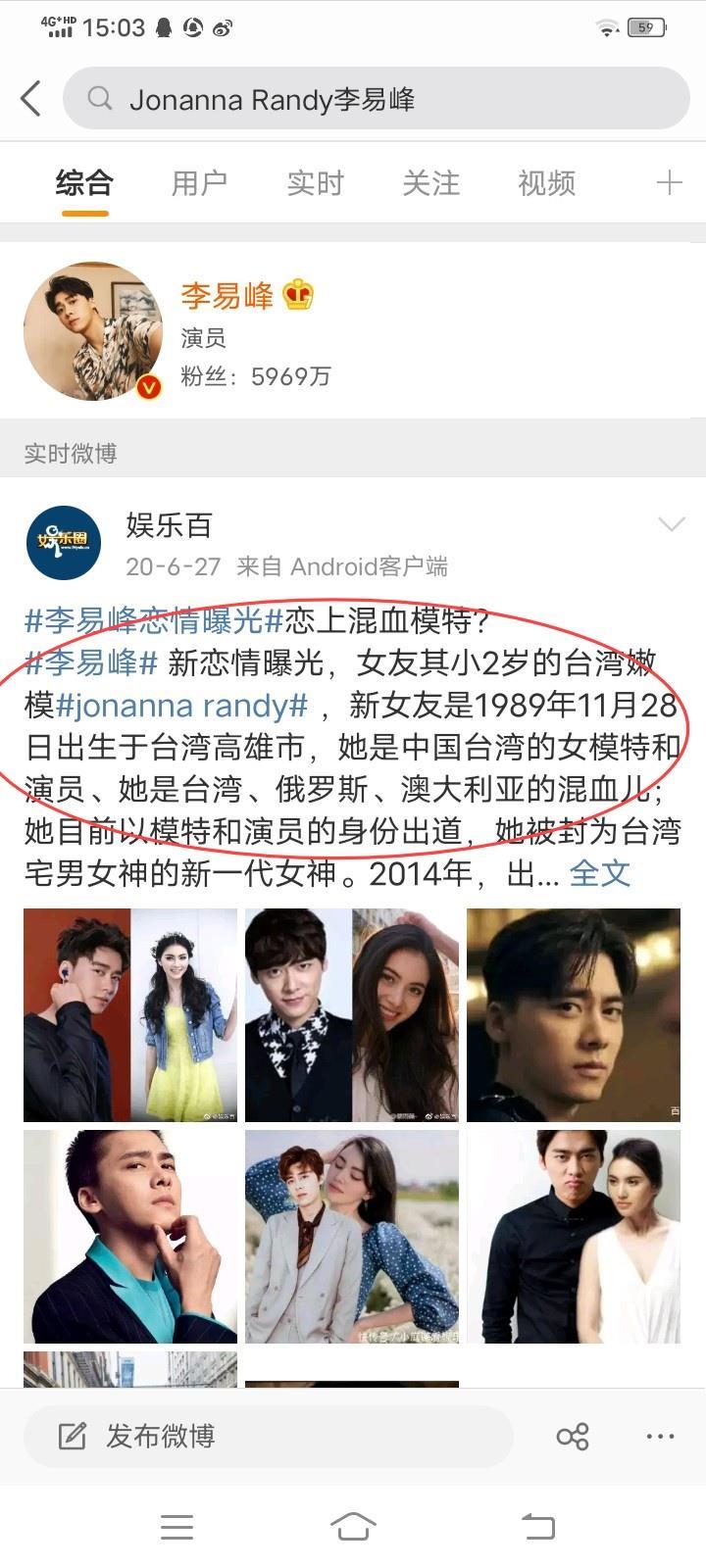Tap 全文 to read the full post

599,873
